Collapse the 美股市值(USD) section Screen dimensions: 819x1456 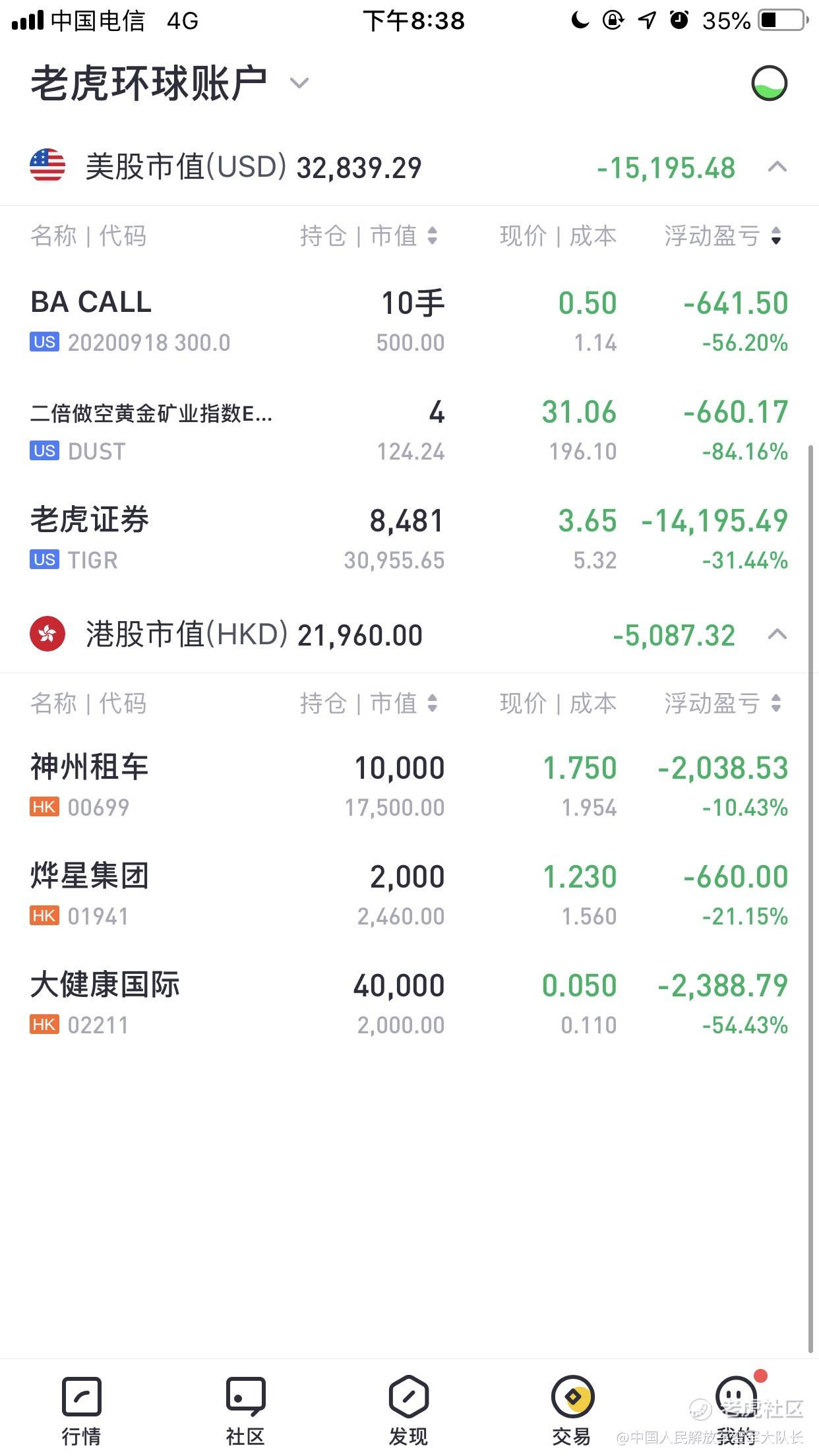(777, 167)
